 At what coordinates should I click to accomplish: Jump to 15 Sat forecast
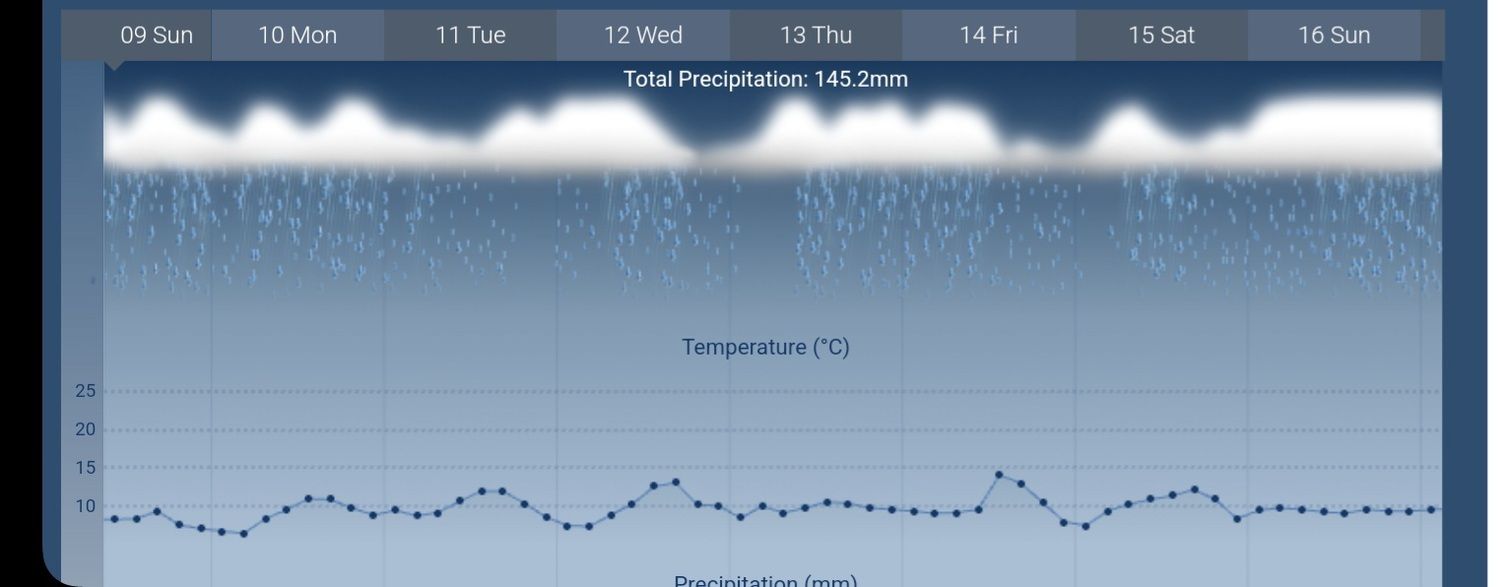(x=1162, y=36)
